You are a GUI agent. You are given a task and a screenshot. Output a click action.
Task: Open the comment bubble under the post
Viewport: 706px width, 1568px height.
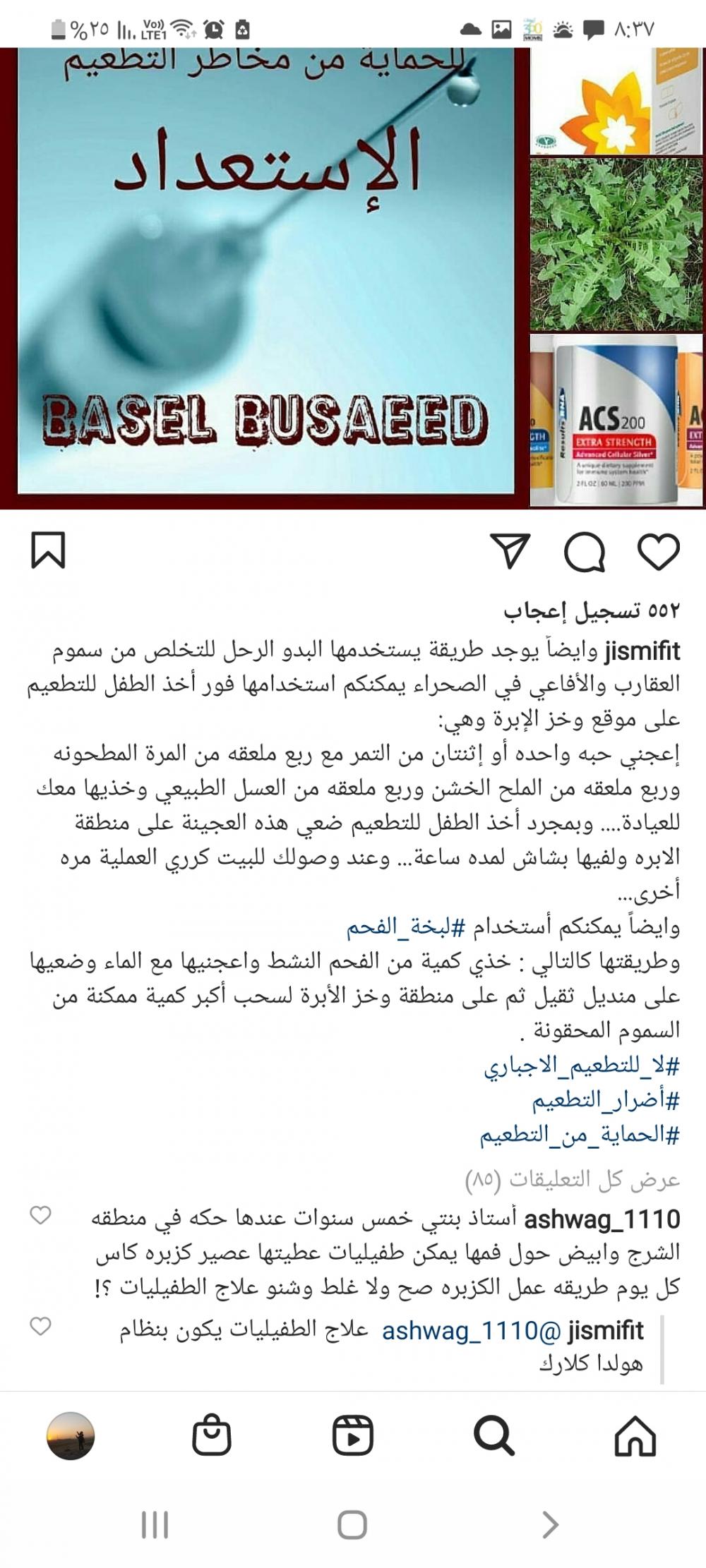click(x=585, y=551)
